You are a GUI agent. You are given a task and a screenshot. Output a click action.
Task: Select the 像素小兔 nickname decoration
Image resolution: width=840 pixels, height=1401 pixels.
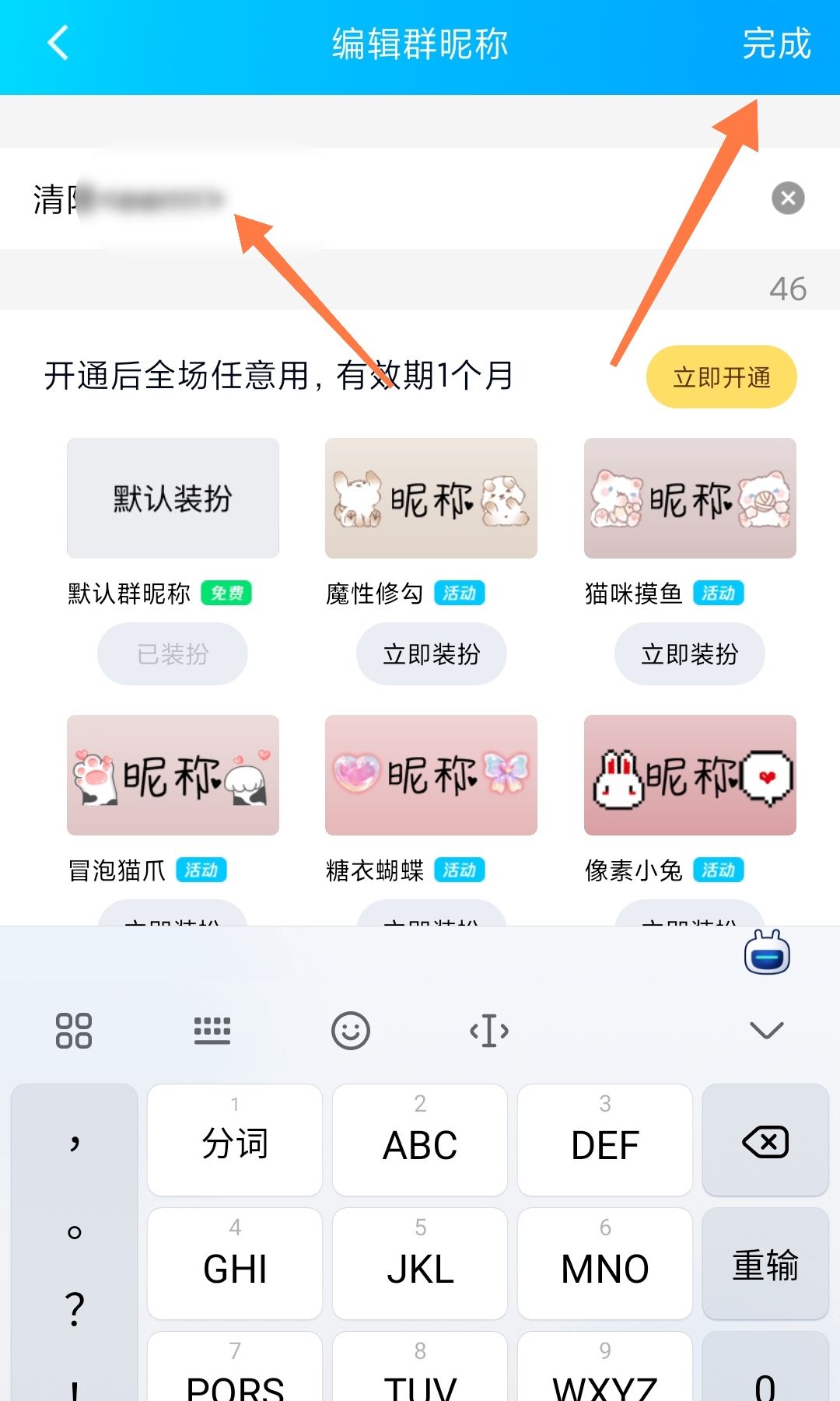click(689, 776)
